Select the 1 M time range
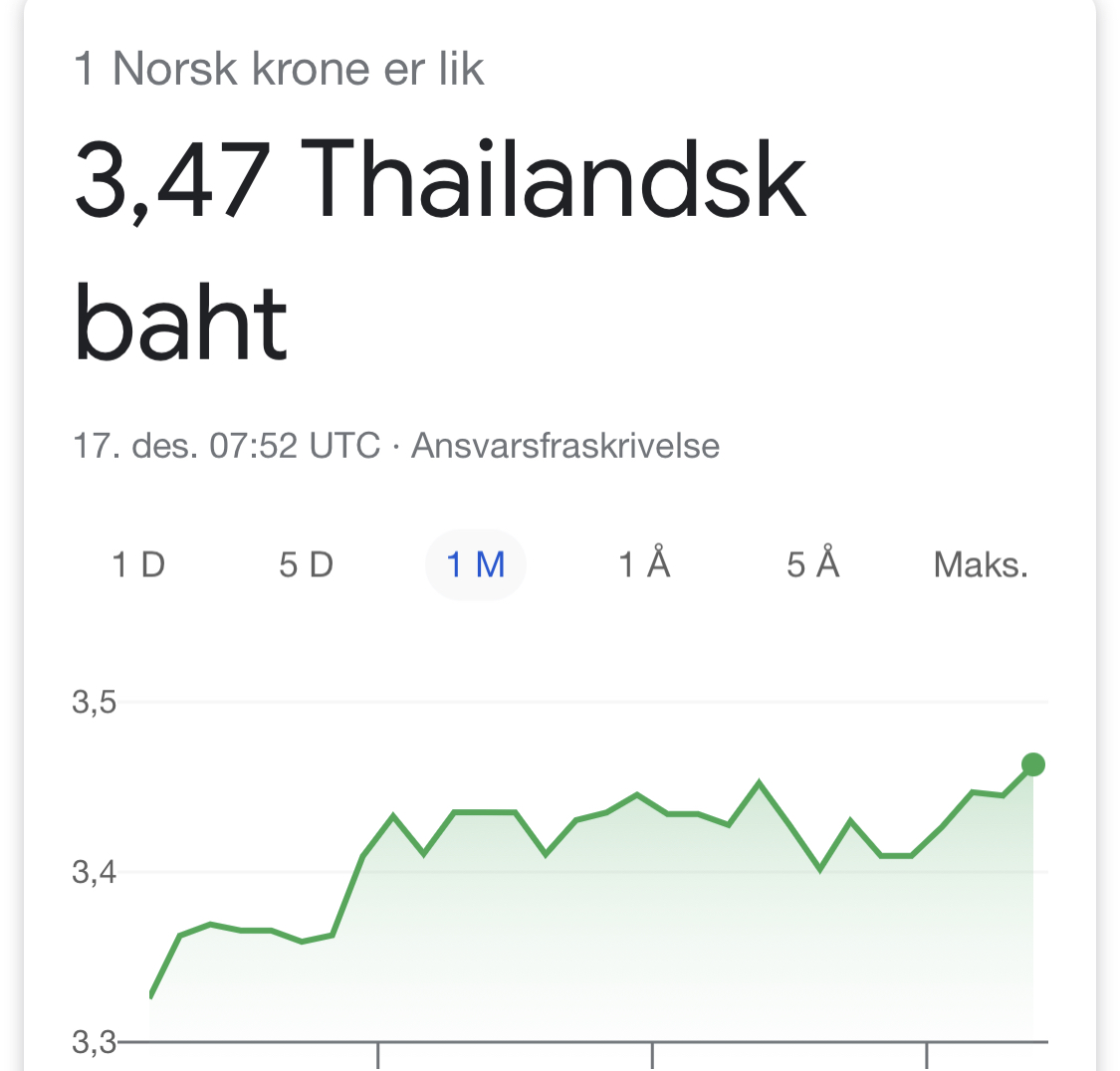Image resolution: width=1120 pixels, height=1071 pixels. click(476, 565)
